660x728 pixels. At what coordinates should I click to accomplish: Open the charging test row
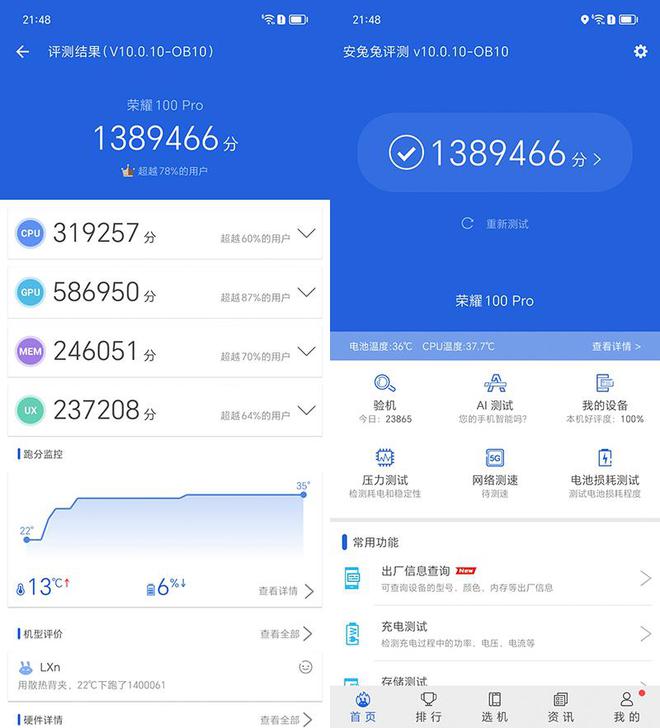click(x=495, y=634)
